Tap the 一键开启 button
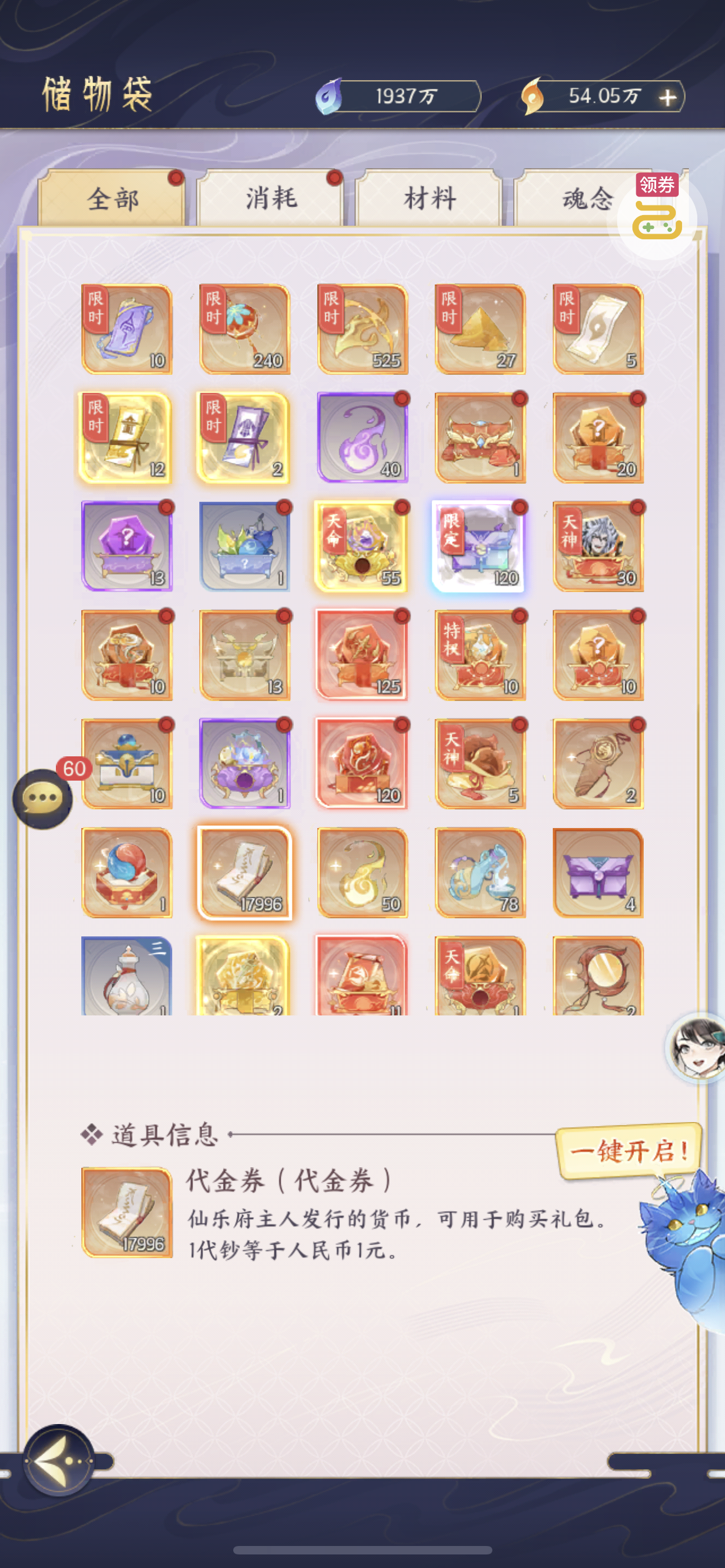 pos(628,1150)
